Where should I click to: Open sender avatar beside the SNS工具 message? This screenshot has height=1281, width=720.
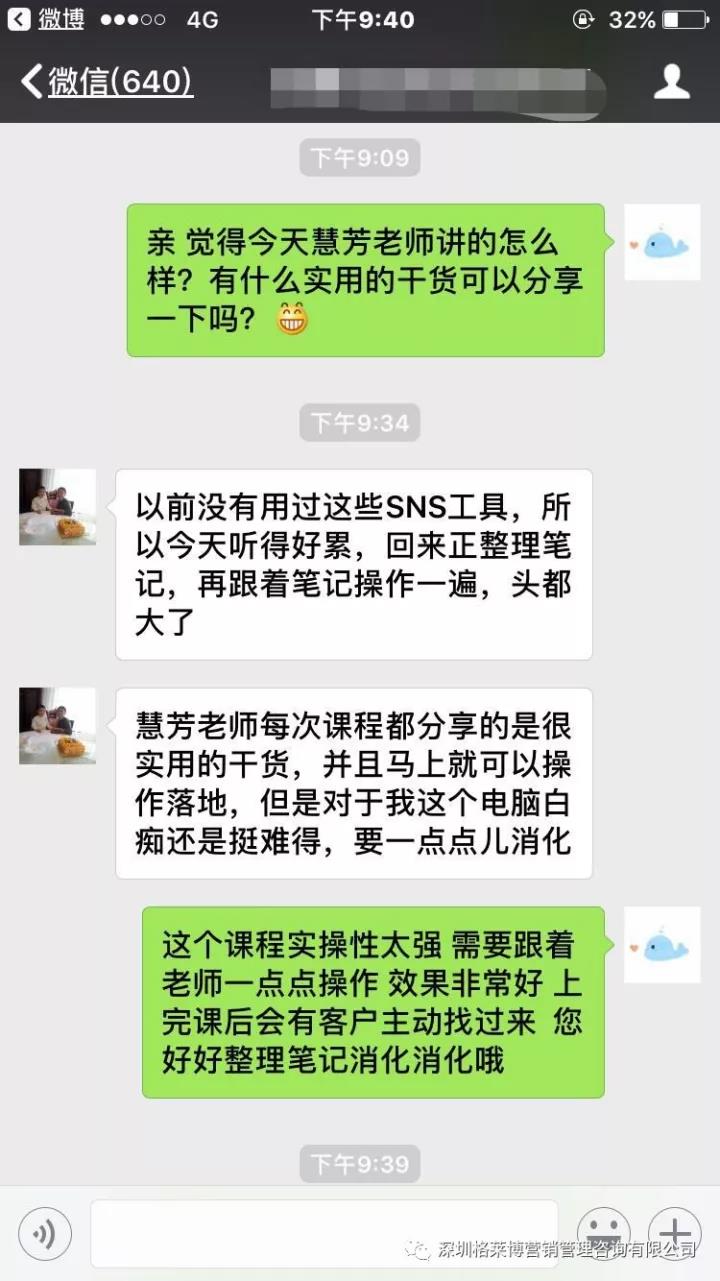click(x=58, y=507)
